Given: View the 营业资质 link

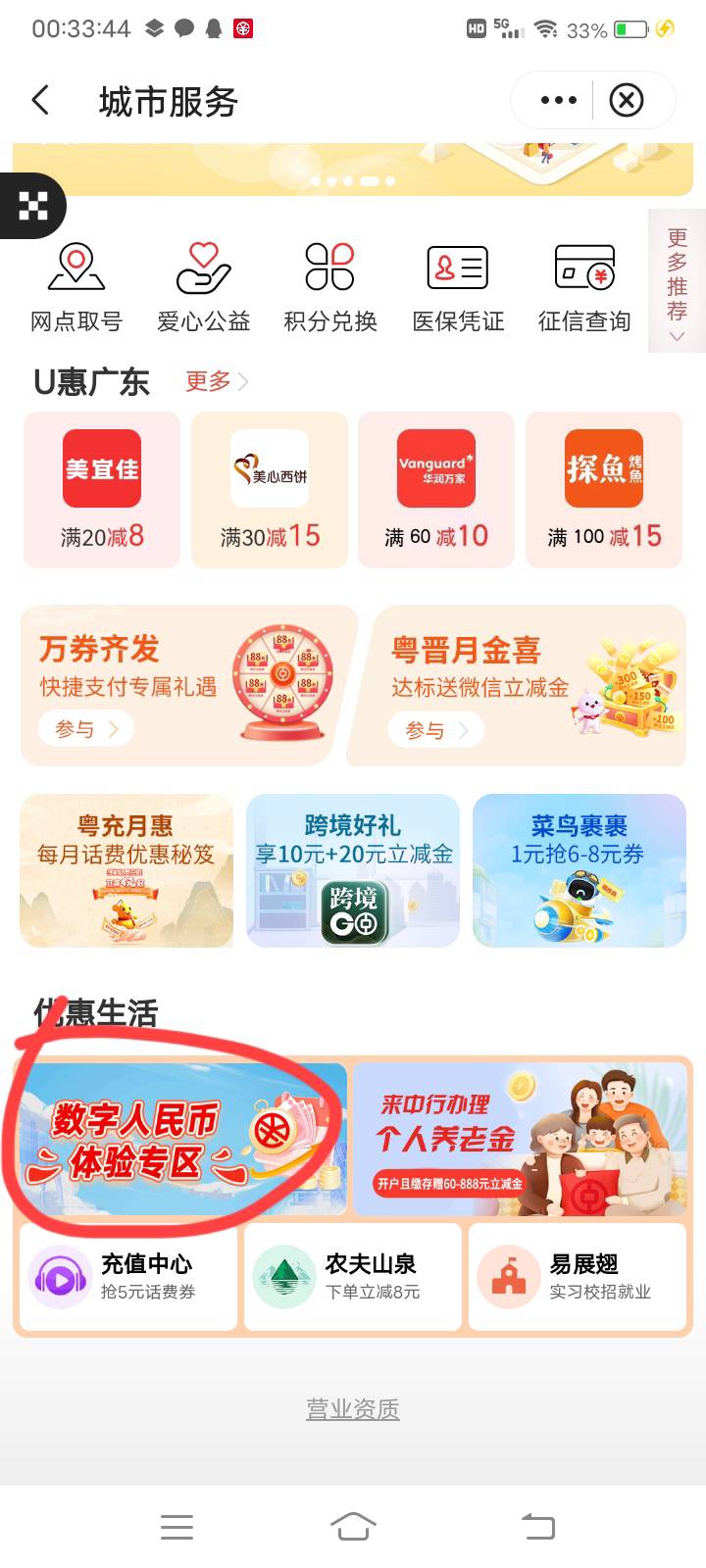Looking at the screenshot, I should point(353,1409).
